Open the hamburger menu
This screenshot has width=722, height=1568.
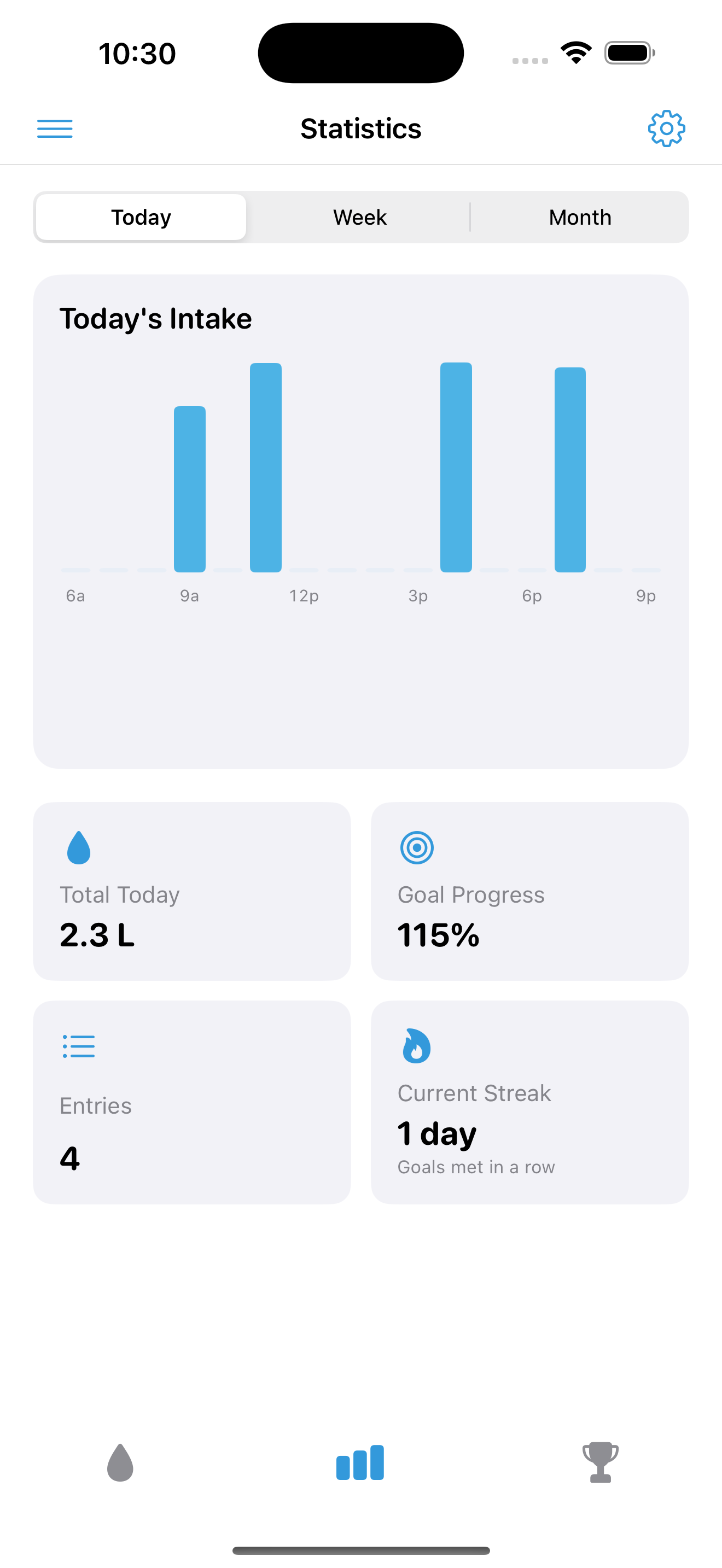(55, 128)
